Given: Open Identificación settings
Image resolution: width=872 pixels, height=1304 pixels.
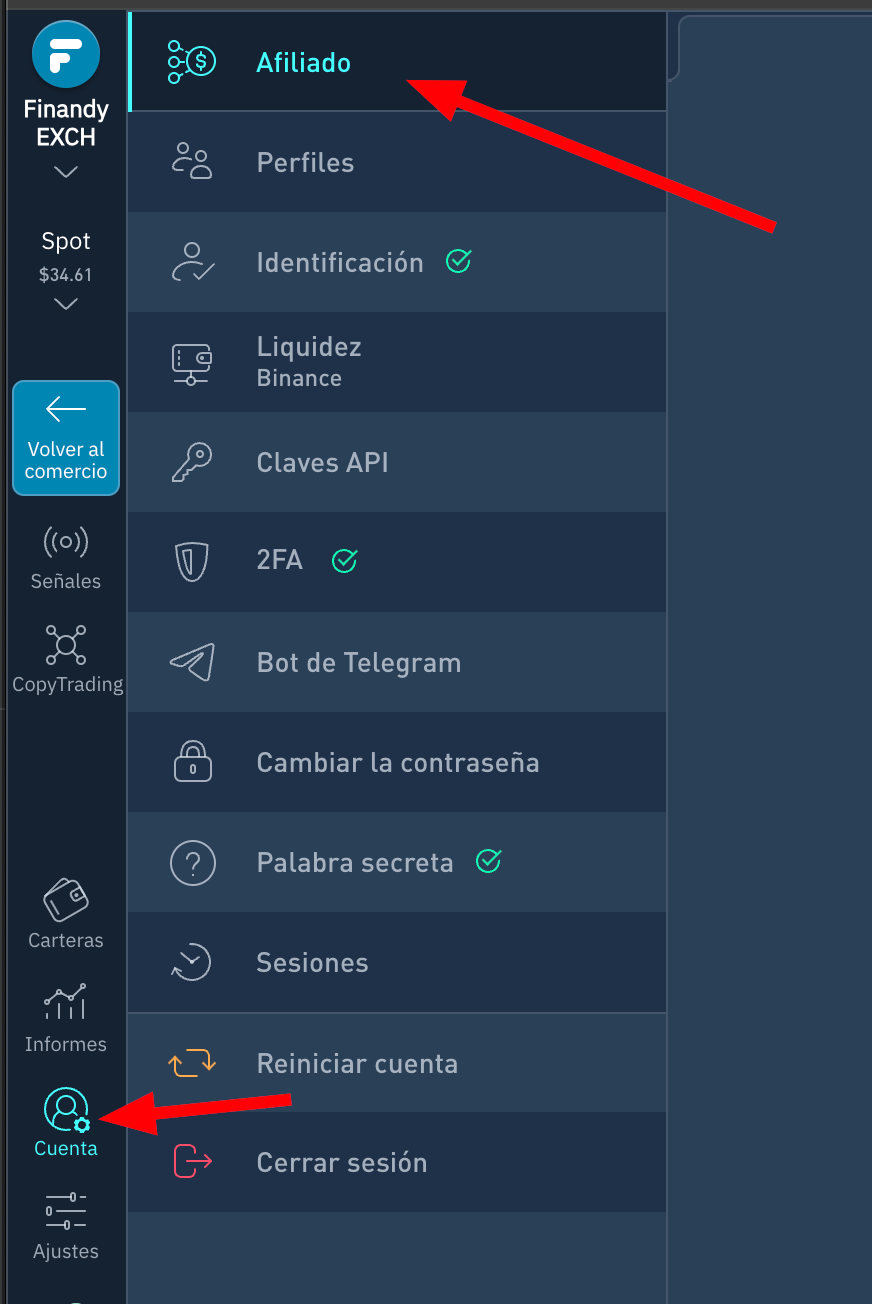Looking at the screenshot, I should coord(339,262).
